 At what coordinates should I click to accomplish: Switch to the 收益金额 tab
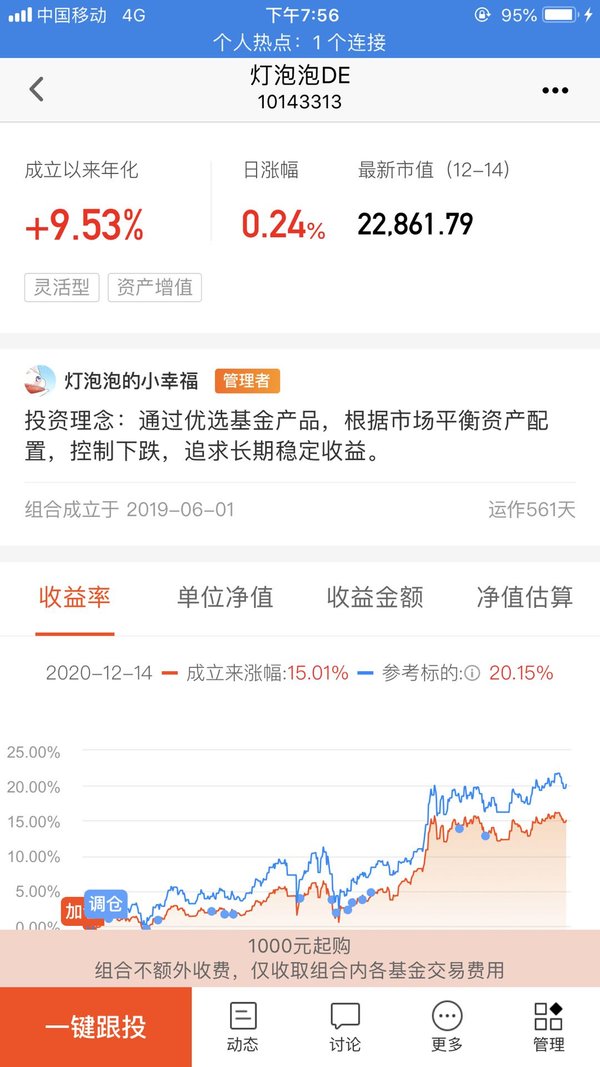coord(375,597)
